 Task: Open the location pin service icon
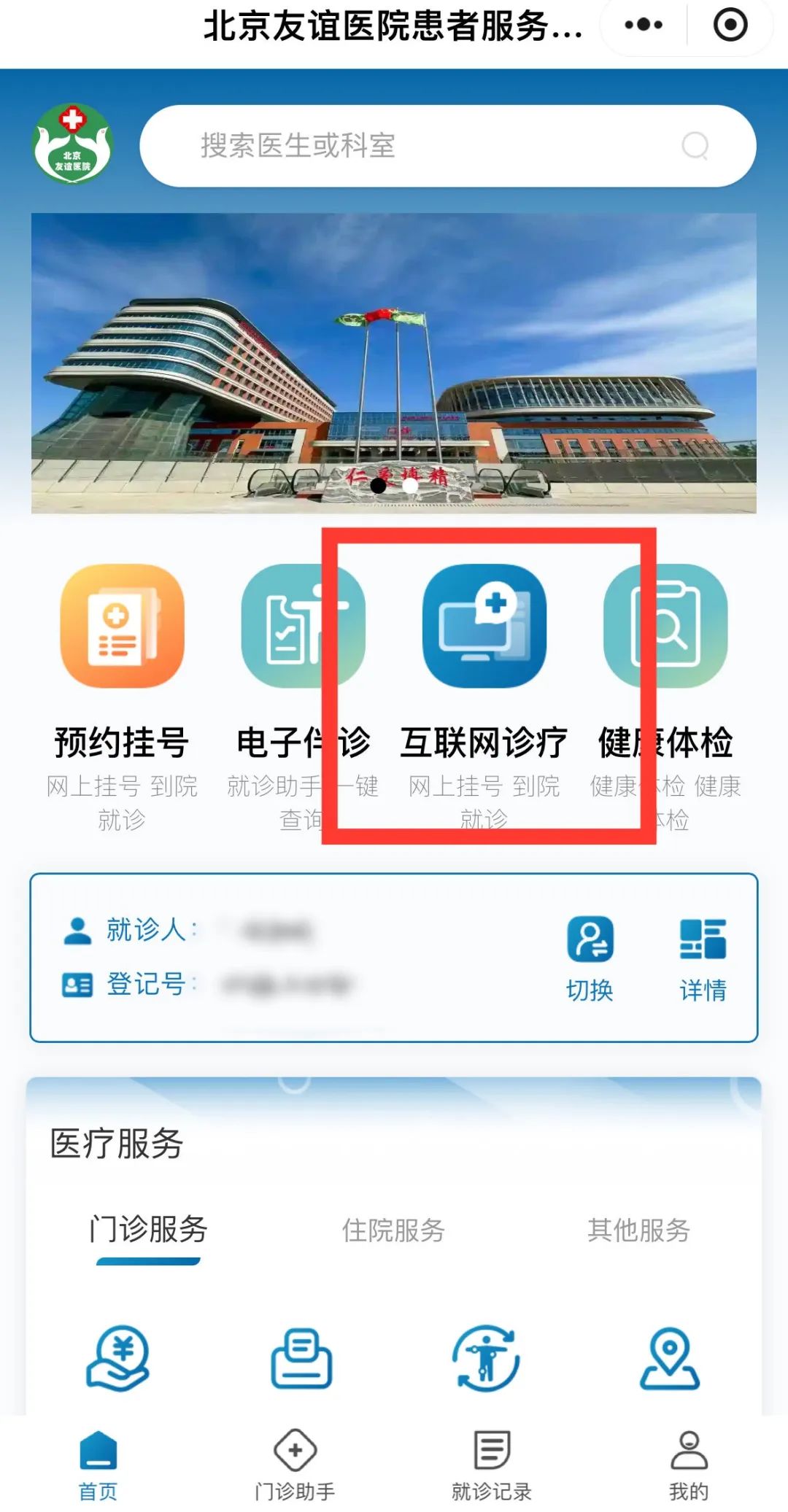coord(670,1358)
